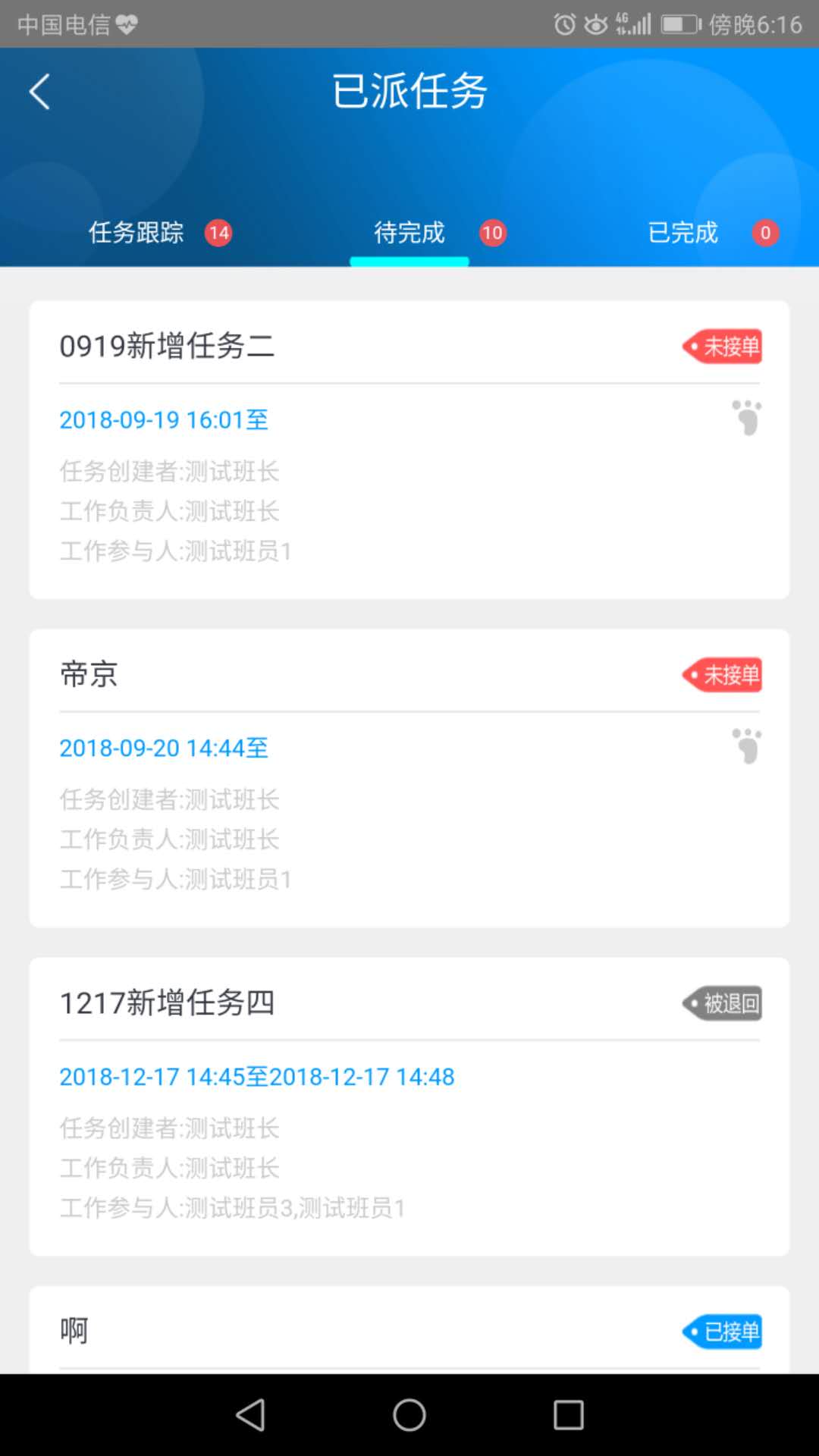Go back from the 已派任务 page
Viewport: 819px width, 1456px height.
point(39,92)
